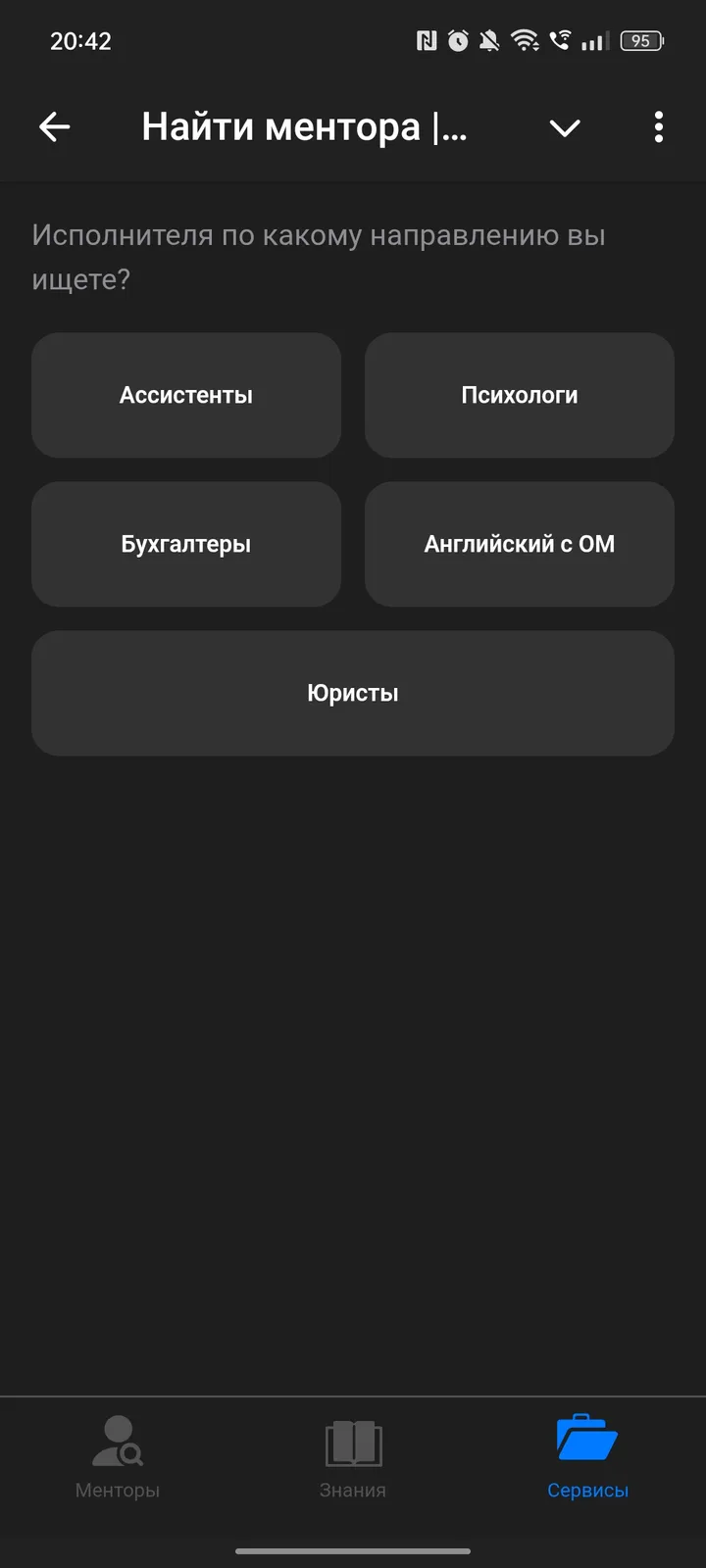706x1568 pixels.
Task: Tap the battery level indicator showing 95
Action: coord(642,41)
